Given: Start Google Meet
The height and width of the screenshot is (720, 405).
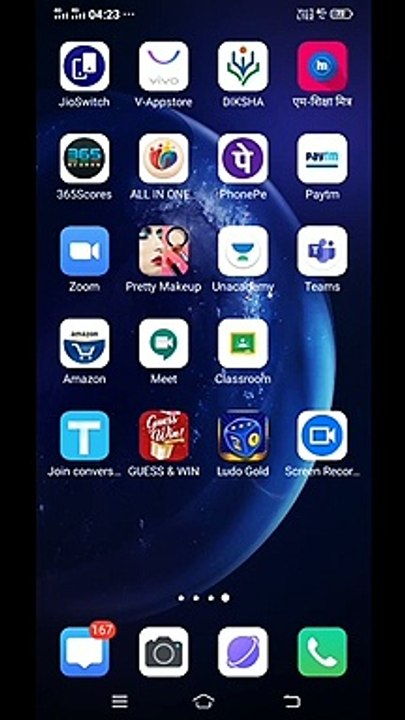Looking at the screenshot, I should point(164,343).
